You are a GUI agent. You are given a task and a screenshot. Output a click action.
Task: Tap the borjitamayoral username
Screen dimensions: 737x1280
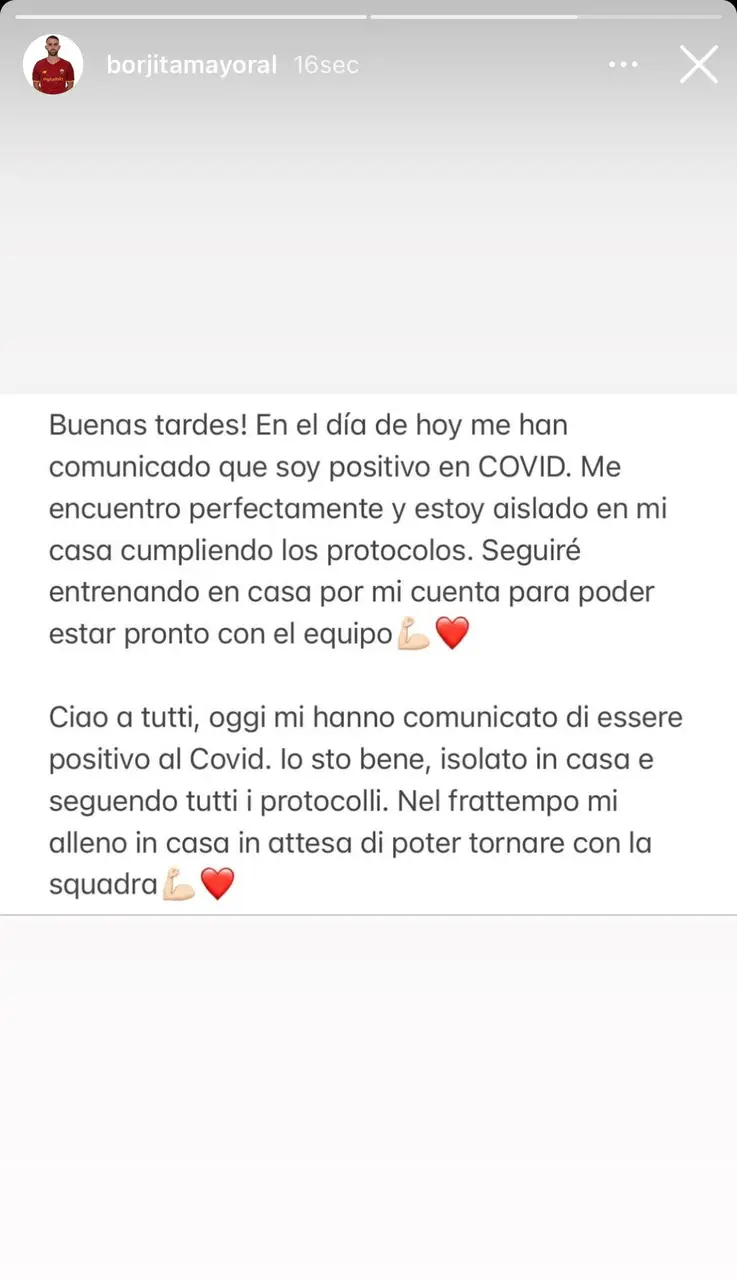click(192, 65)
